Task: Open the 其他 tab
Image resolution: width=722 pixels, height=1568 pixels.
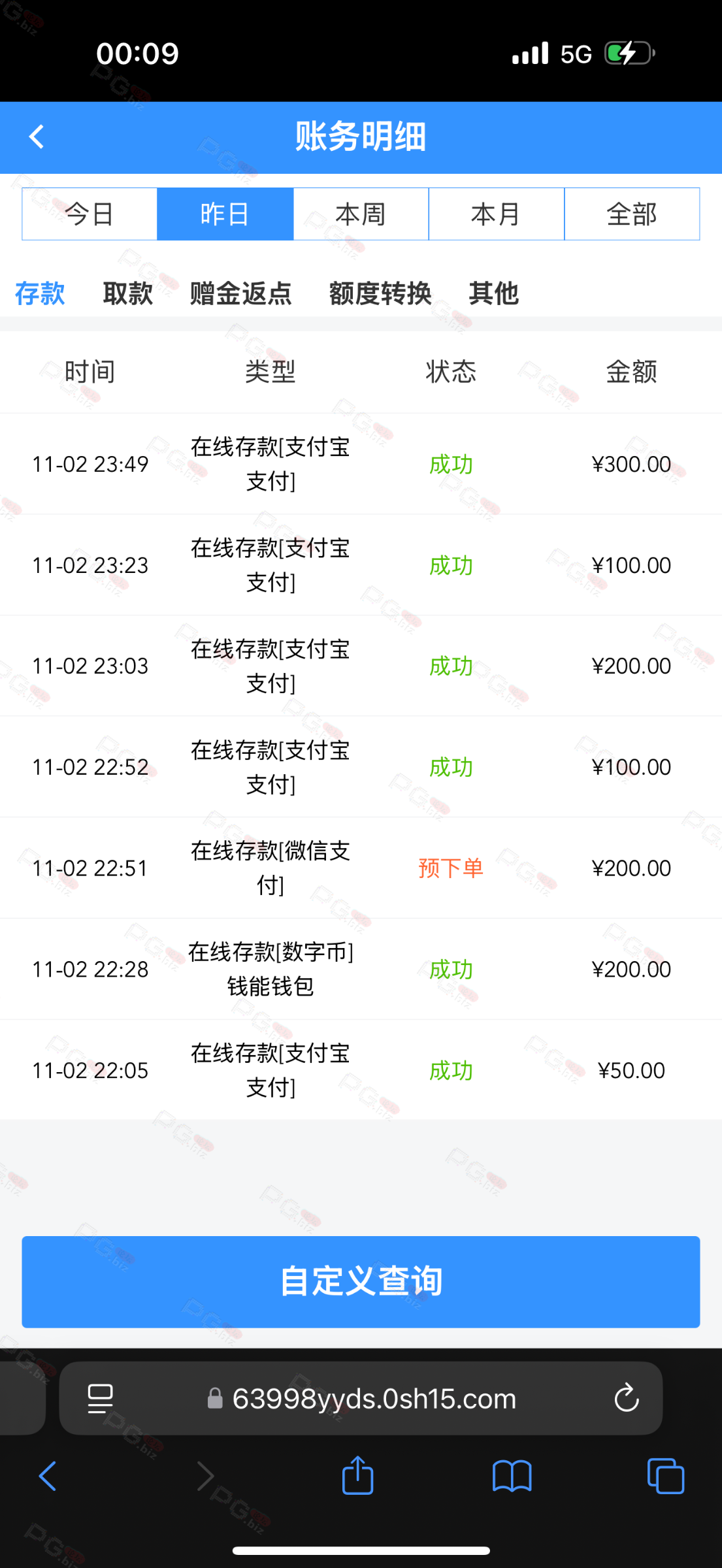Action: 493,293
